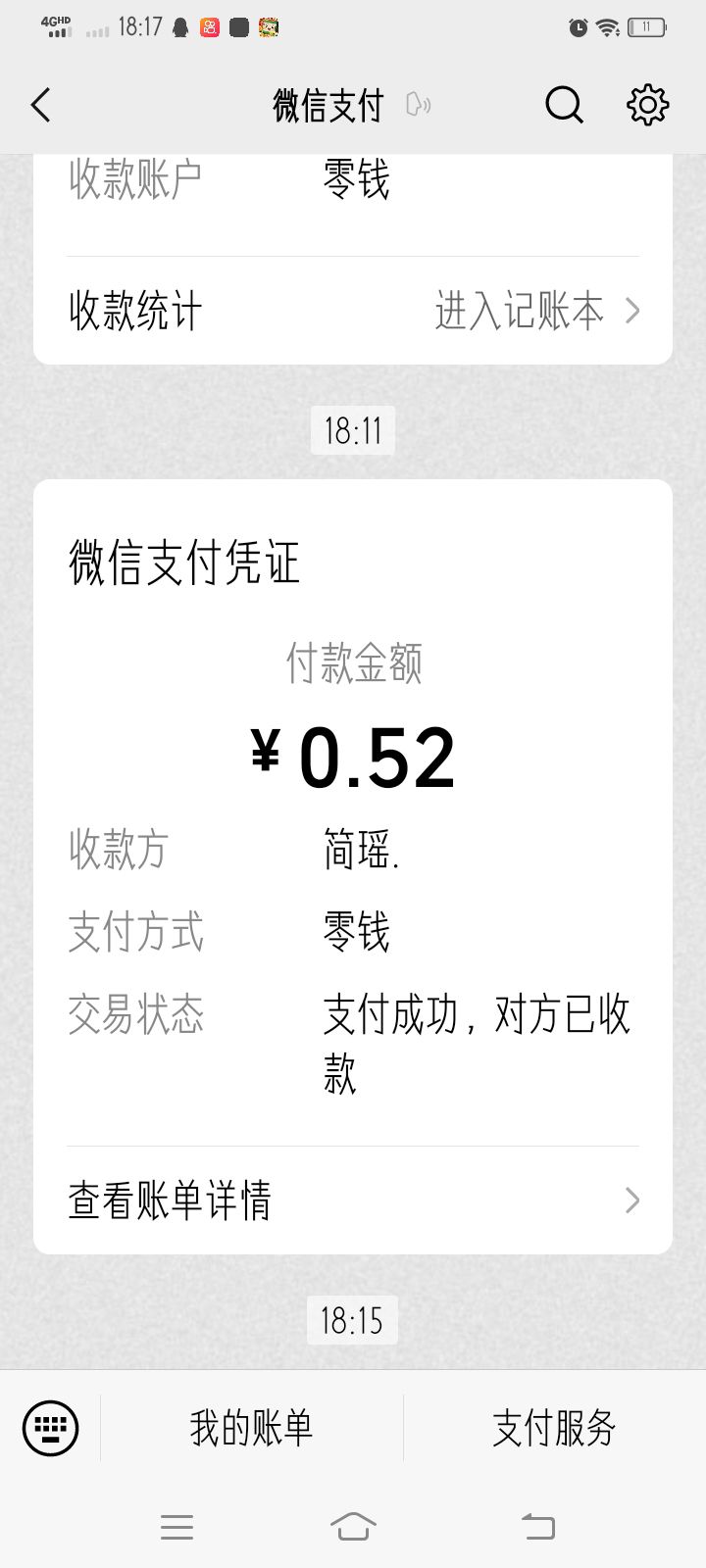Viewport: 706px width, 1568px height.
Task: Open the search icon in header
Action: coord(564,105)
